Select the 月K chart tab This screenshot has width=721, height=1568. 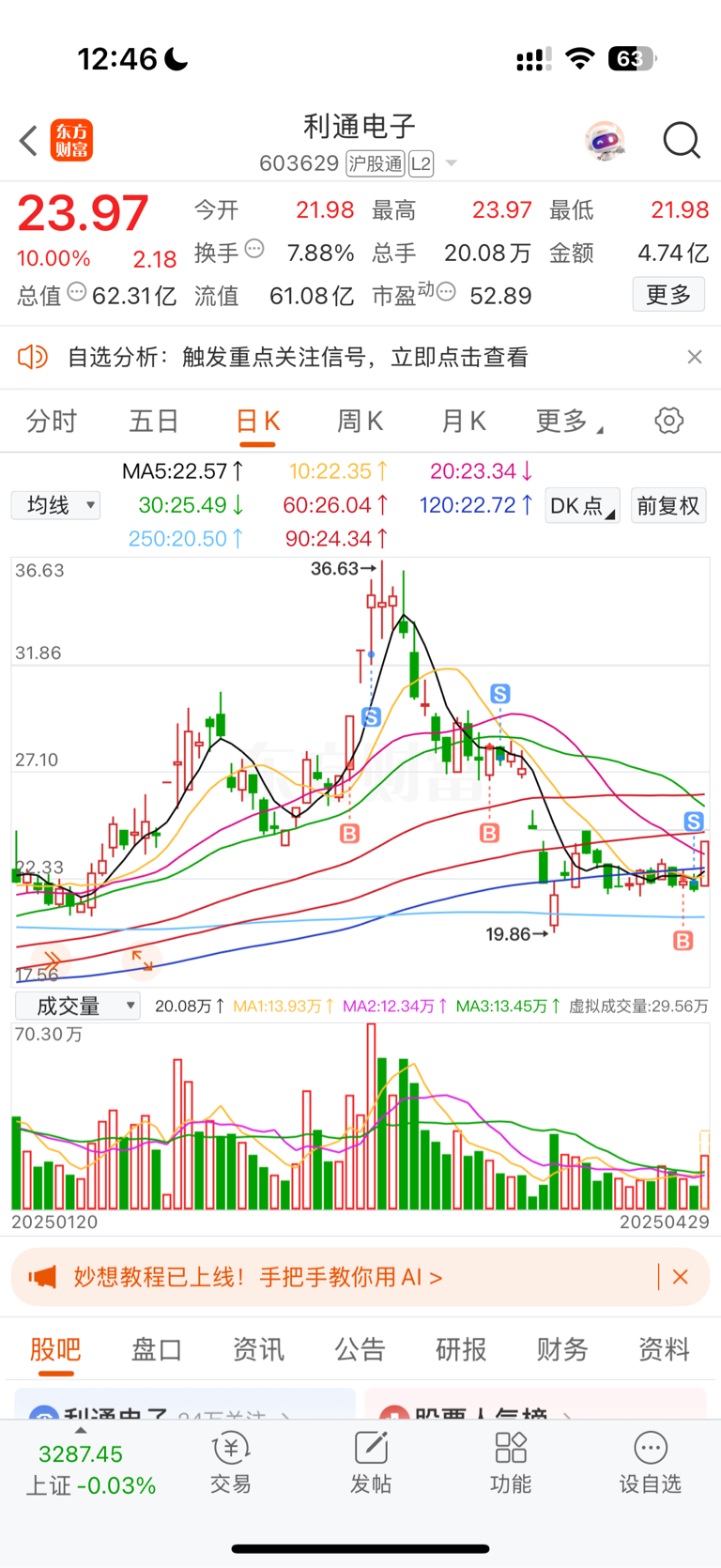click(463, 422)
